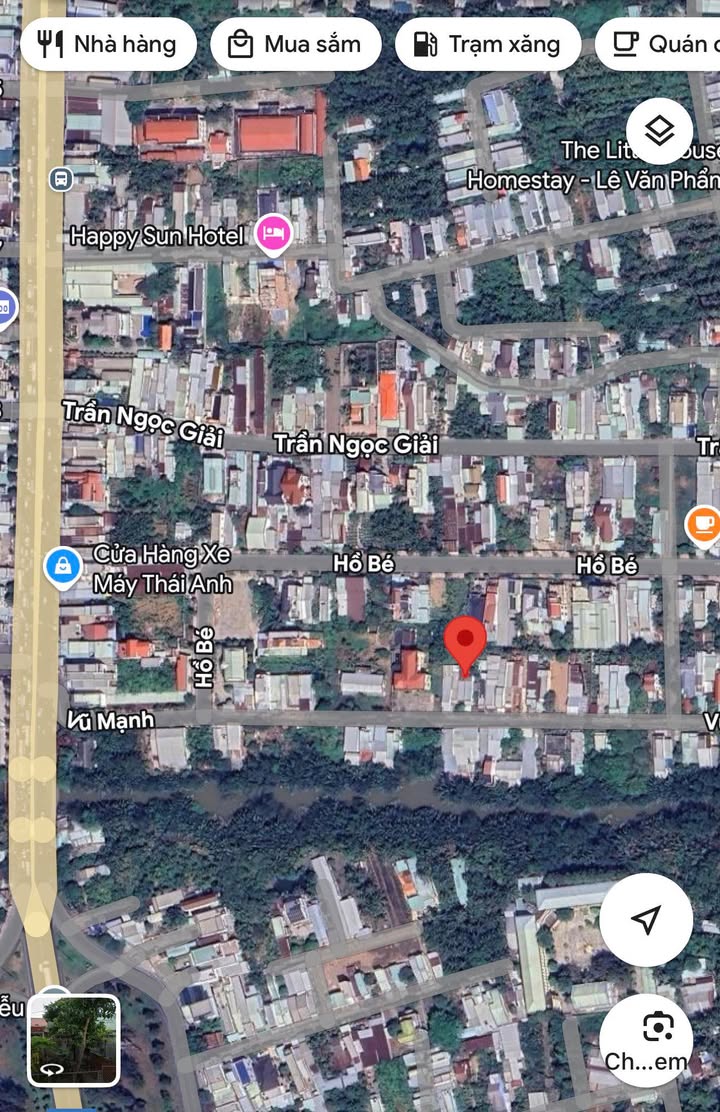
Task: Select the Quán cà phê chip
Action: pos(662,44)
